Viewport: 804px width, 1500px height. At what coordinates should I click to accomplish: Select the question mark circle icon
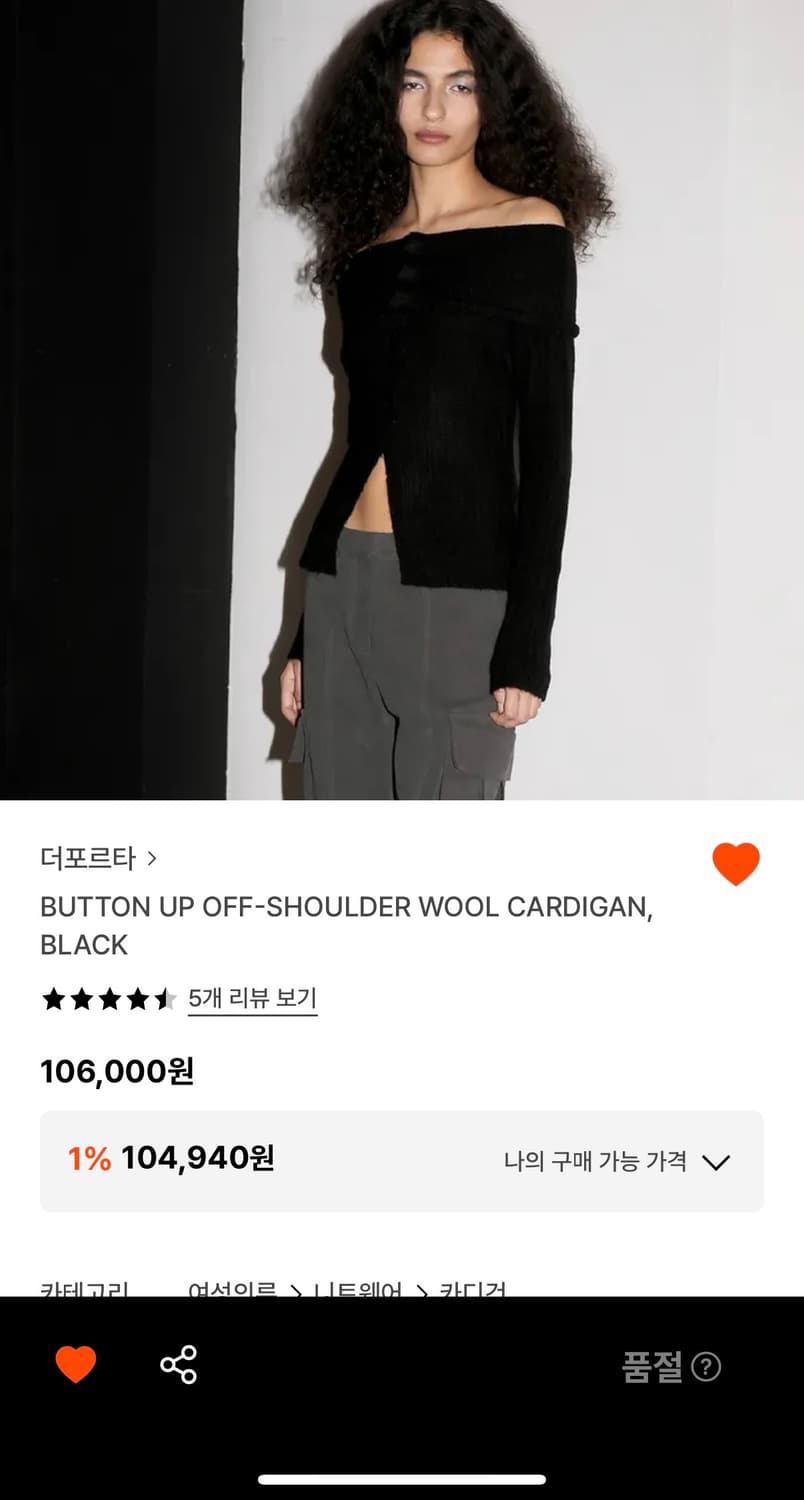[707, 1365]
